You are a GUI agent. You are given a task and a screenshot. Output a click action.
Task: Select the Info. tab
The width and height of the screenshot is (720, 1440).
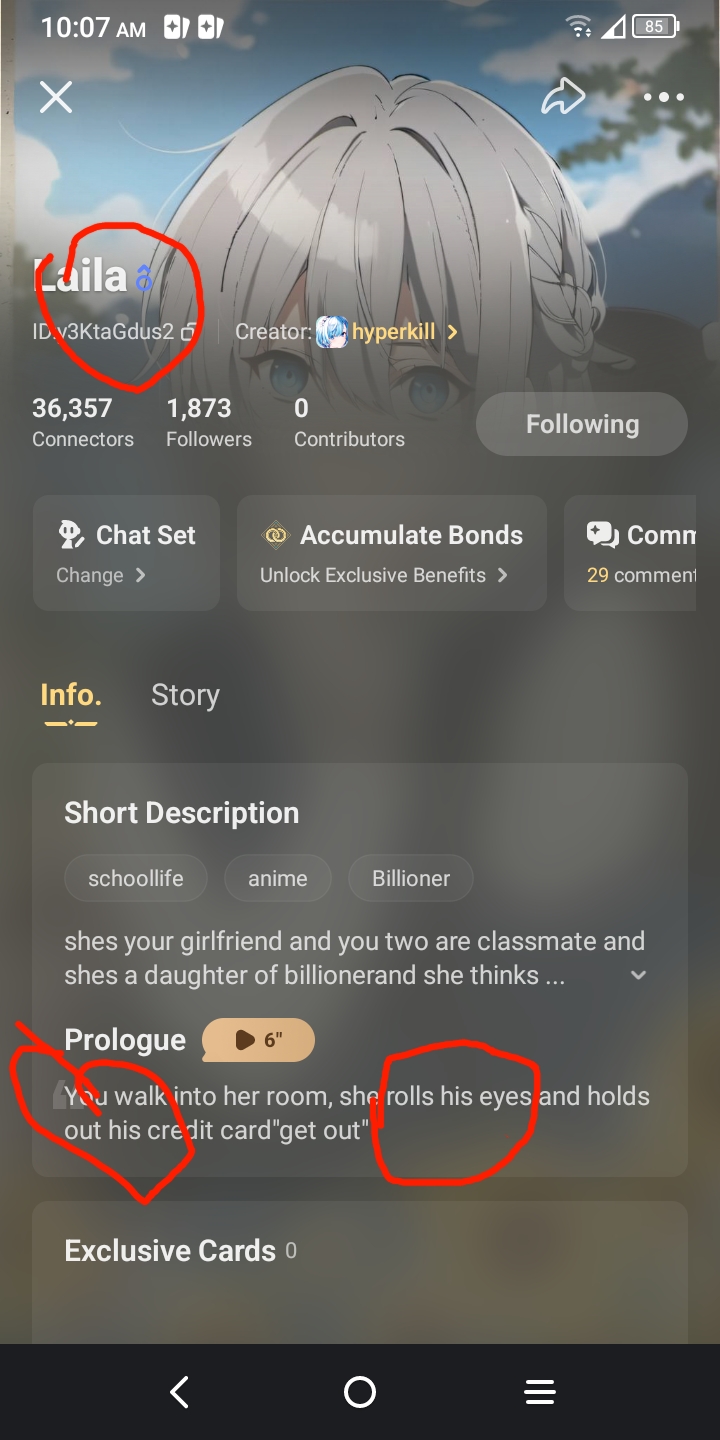pyautogui.click(x=71, y=695)
